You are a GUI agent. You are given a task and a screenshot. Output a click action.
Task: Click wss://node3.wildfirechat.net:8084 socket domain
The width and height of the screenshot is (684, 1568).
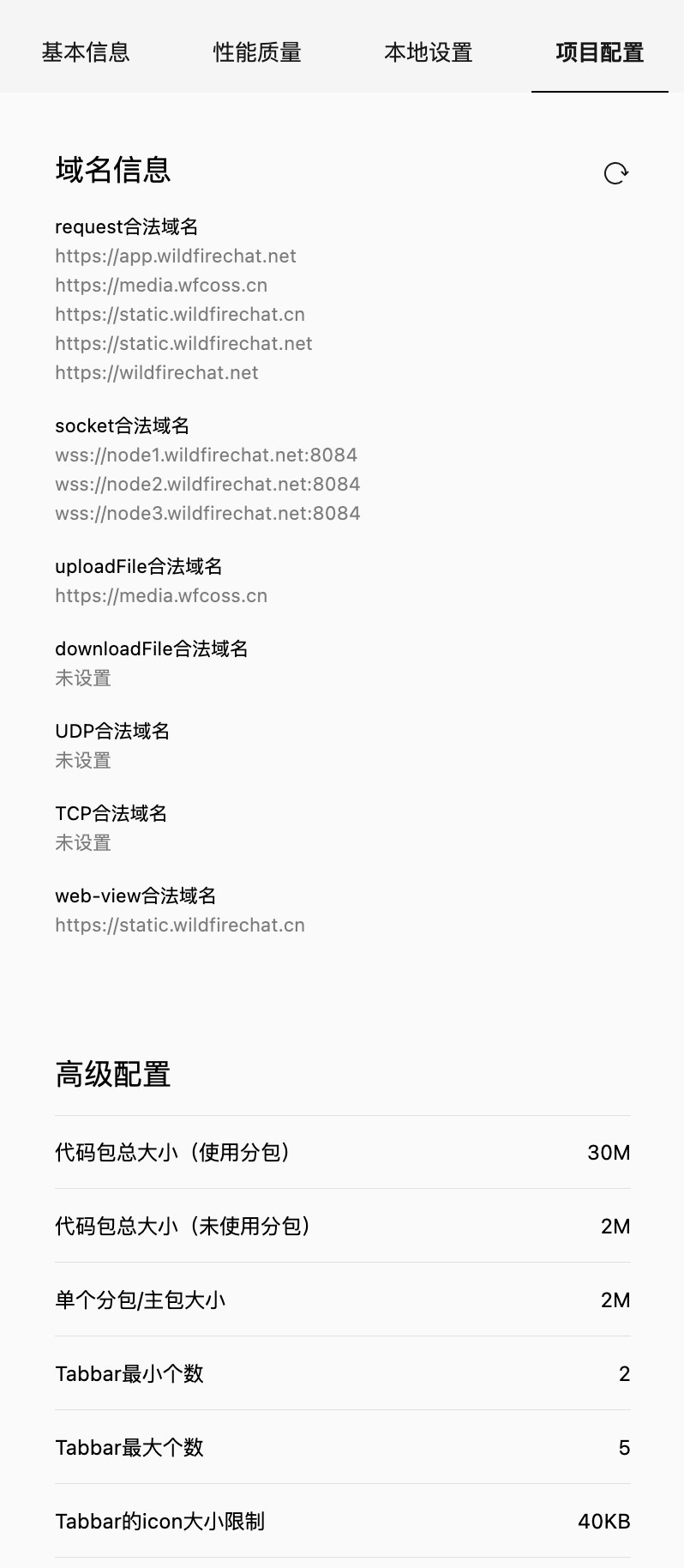point(207,513)
